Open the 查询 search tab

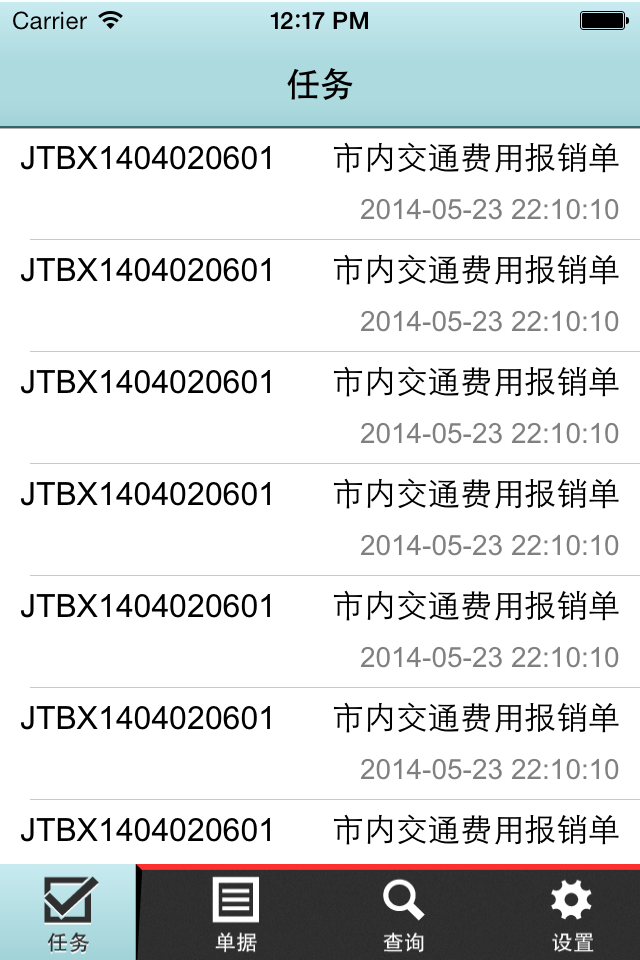[x=403, y=913]
